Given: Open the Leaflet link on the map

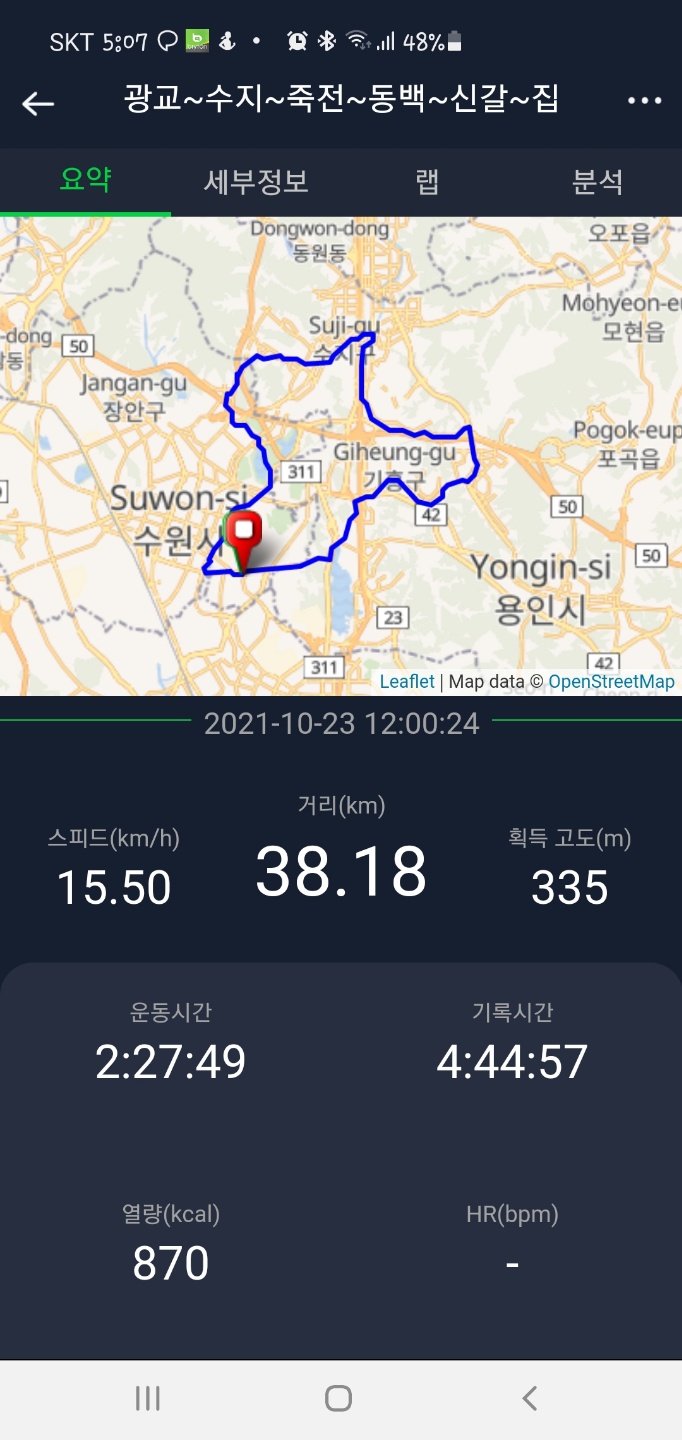Looking at the screenshot, I should pos(407,682).
